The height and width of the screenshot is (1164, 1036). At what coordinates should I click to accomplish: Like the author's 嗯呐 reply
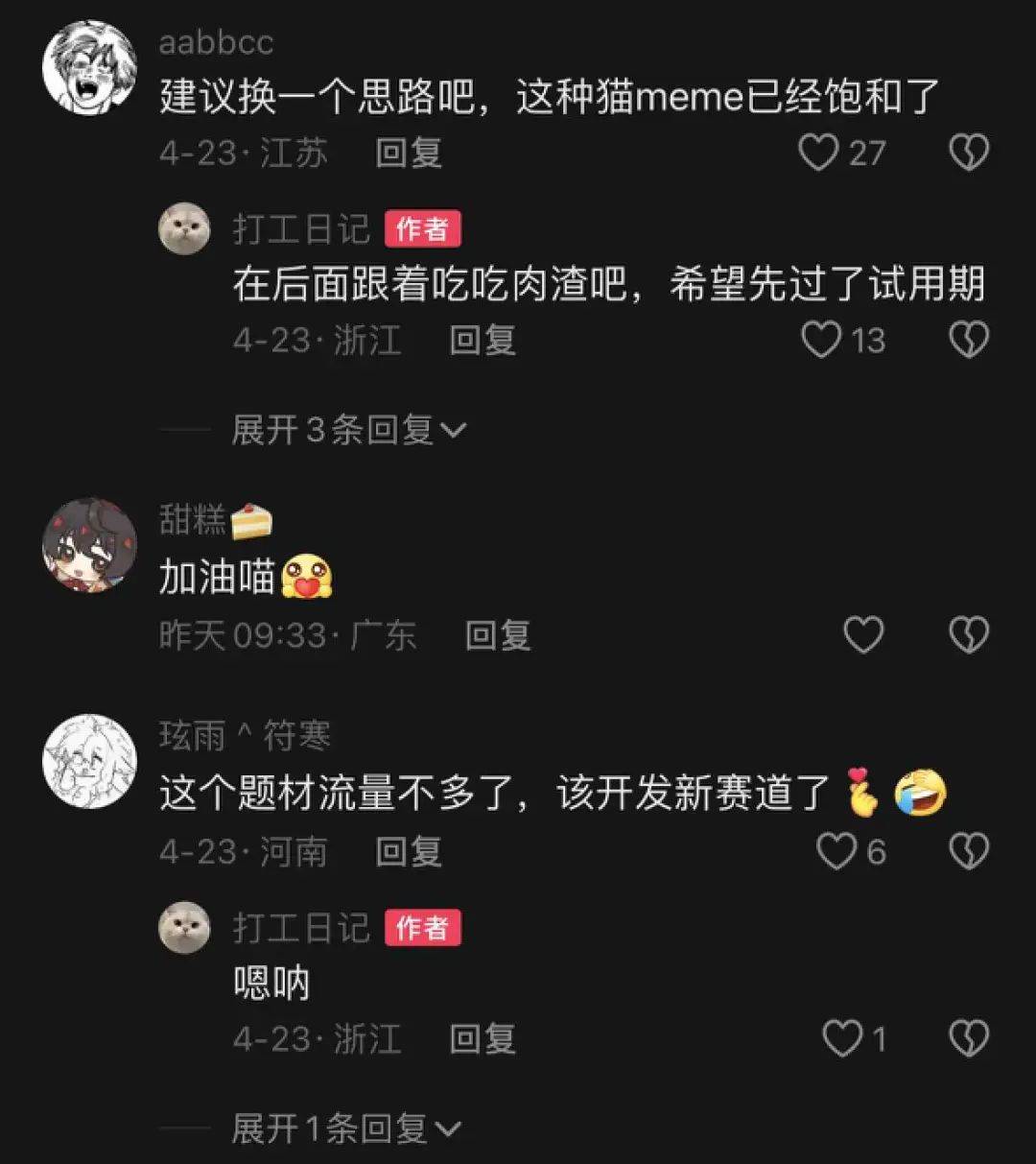[x=843, y=1038]
